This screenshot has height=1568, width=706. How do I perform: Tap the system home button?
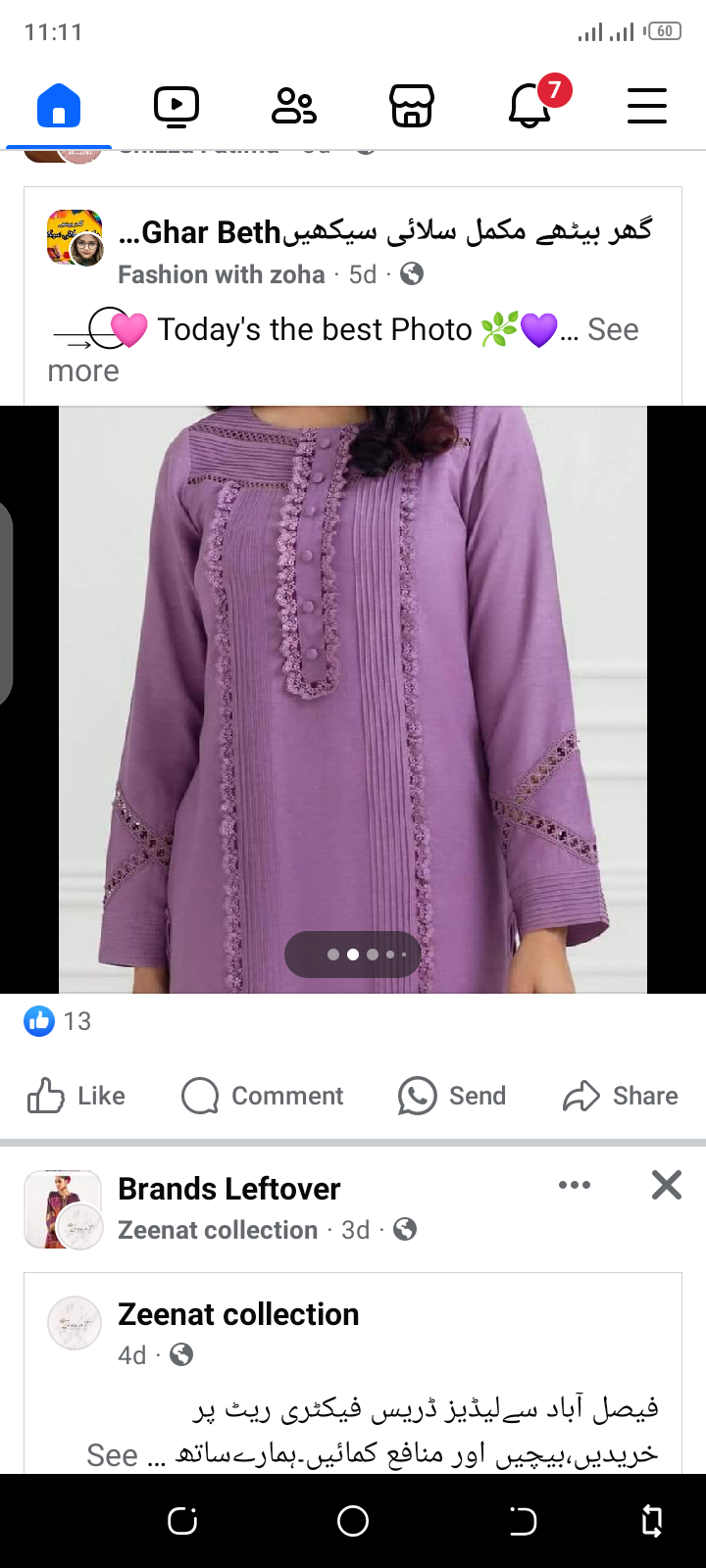coord(353,1521)
